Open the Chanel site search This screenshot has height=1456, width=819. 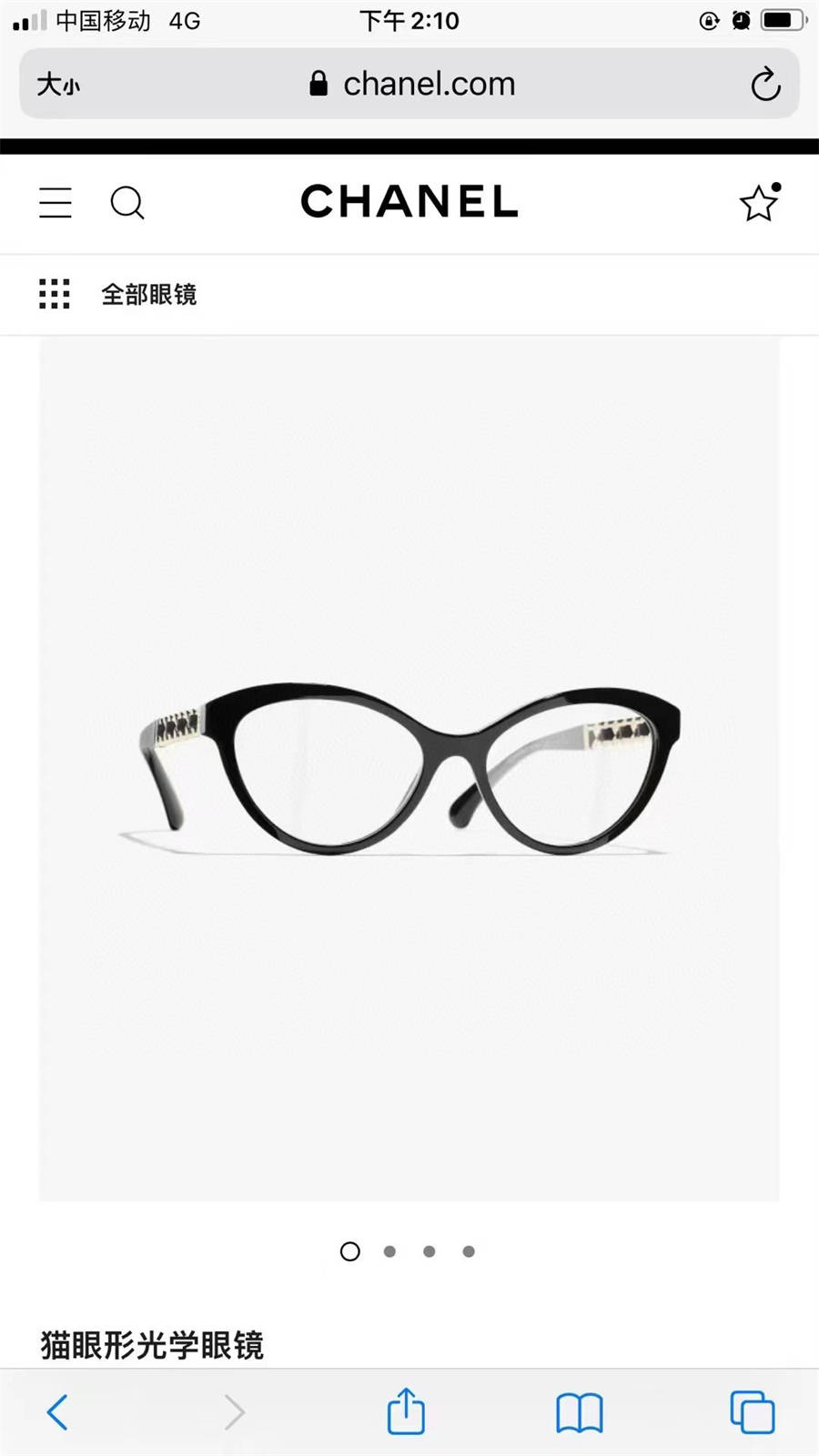127,203
